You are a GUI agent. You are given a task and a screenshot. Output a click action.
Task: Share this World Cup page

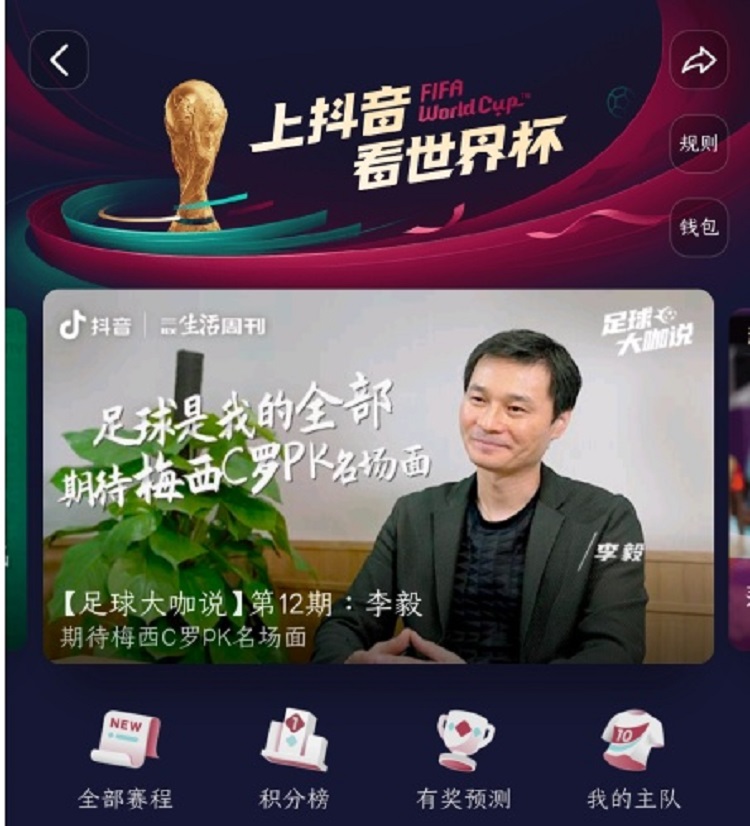[x=698, y=61]
